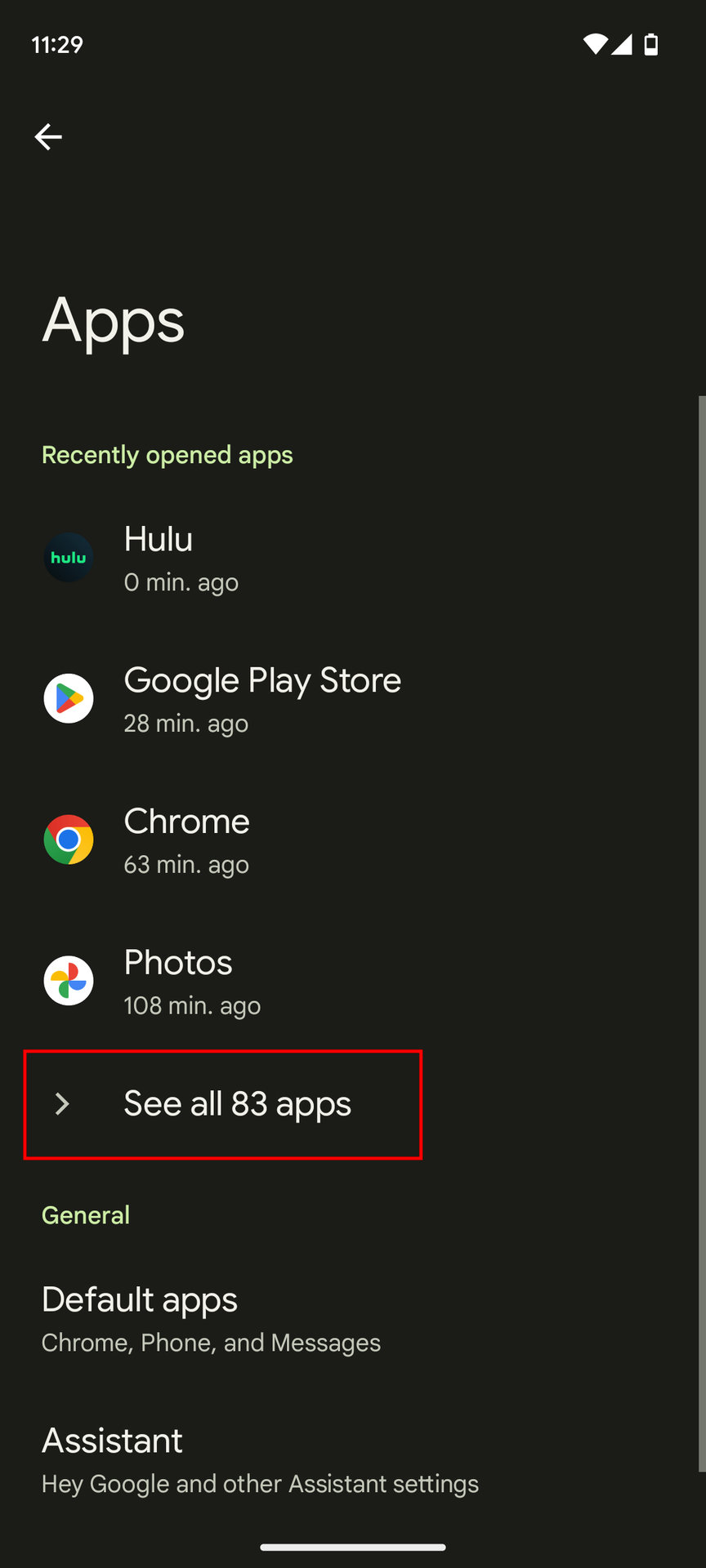The image size is (706, 1568).
Task: Open Default apps settings
Action: click(x=211, y=1318)
